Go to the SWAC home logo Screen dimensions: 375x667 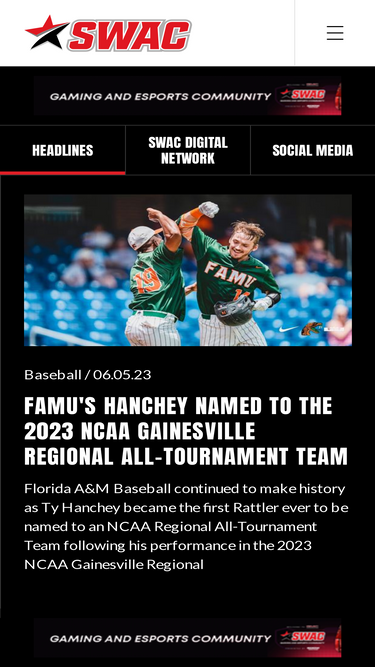[x=108, y=33]
